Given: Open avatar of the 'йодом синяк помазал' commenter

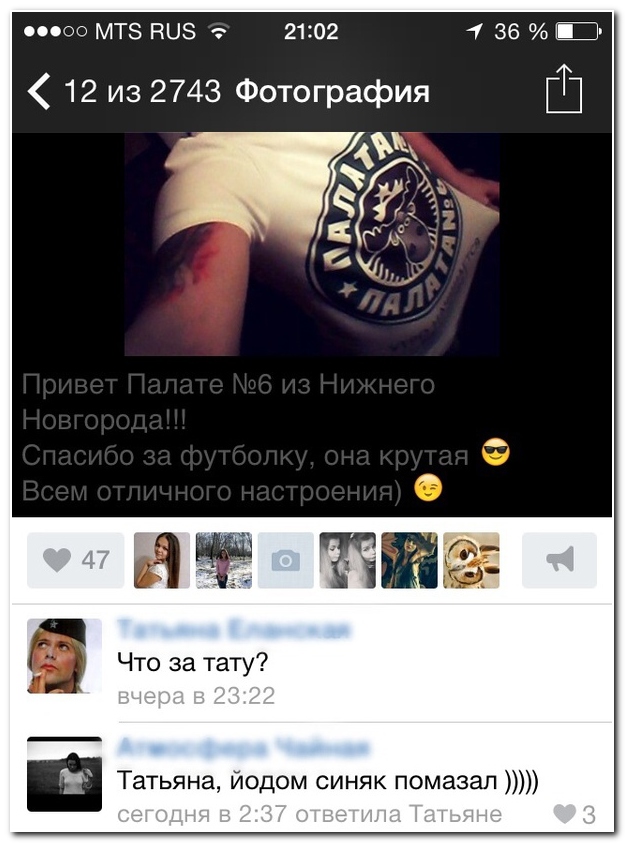Looking at the screenshot, I should pos(64,774).
